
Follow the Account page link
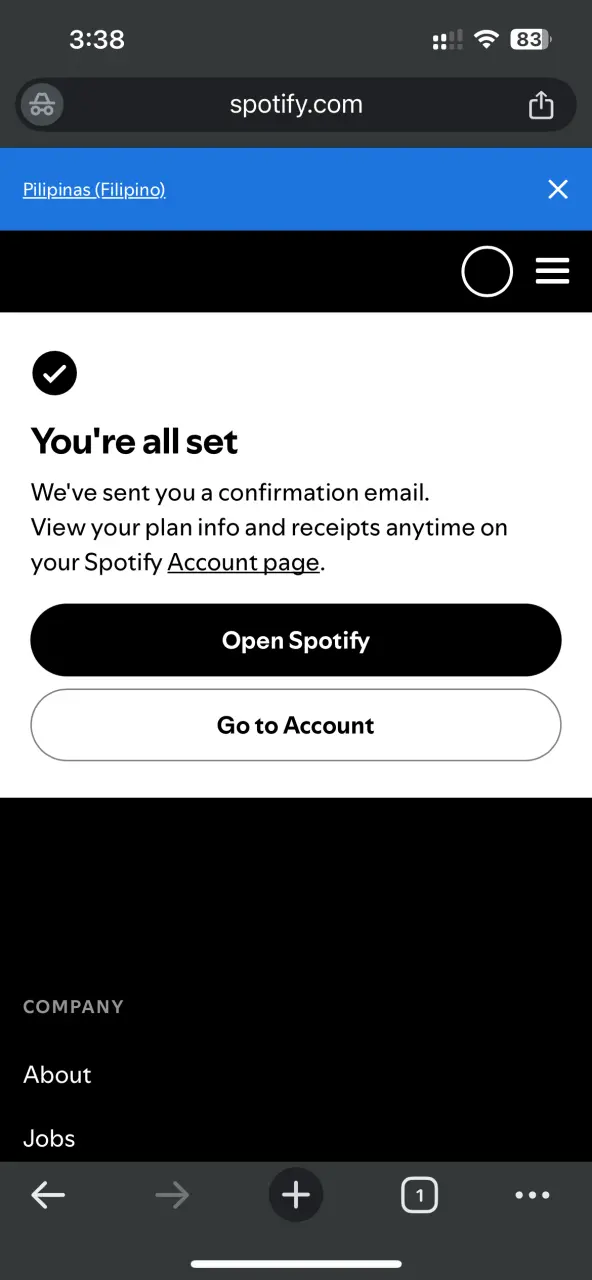tap(243, 562)
